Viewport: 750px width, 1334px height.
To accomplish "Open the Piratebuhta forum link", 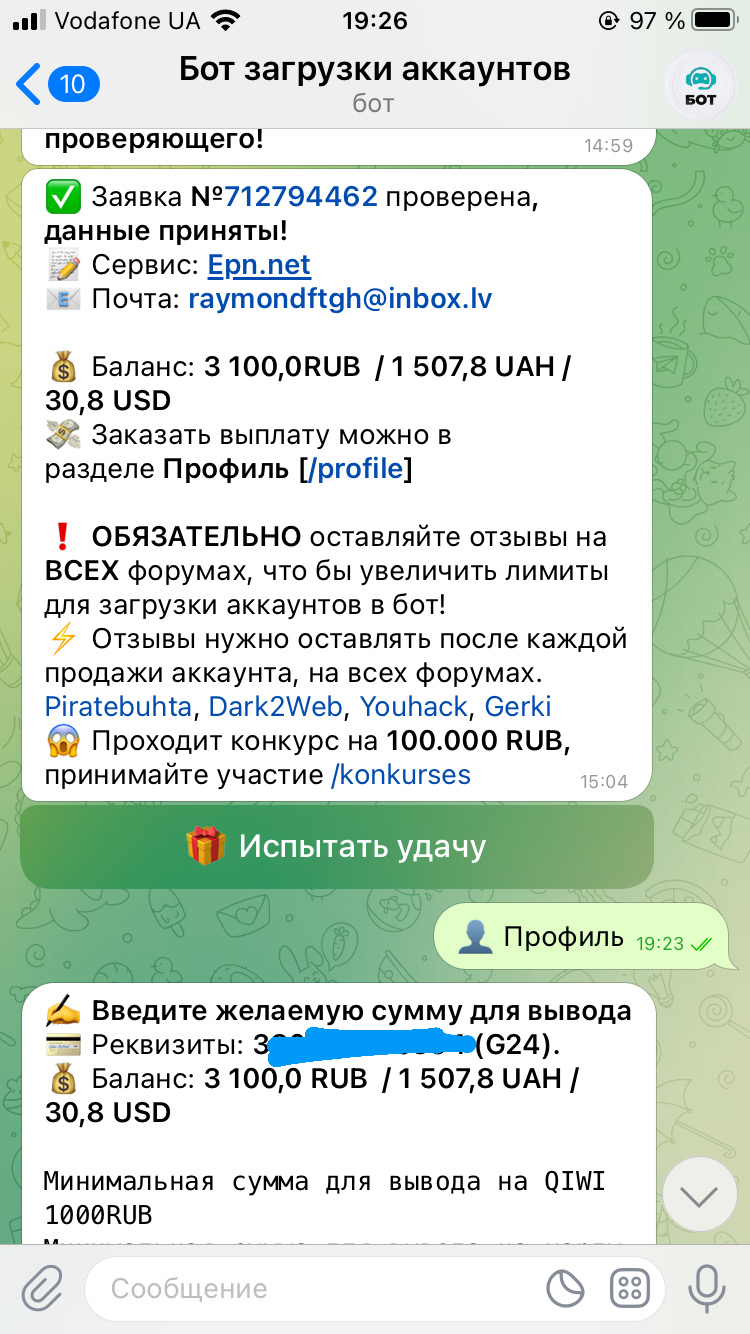I will pos(118,707).
